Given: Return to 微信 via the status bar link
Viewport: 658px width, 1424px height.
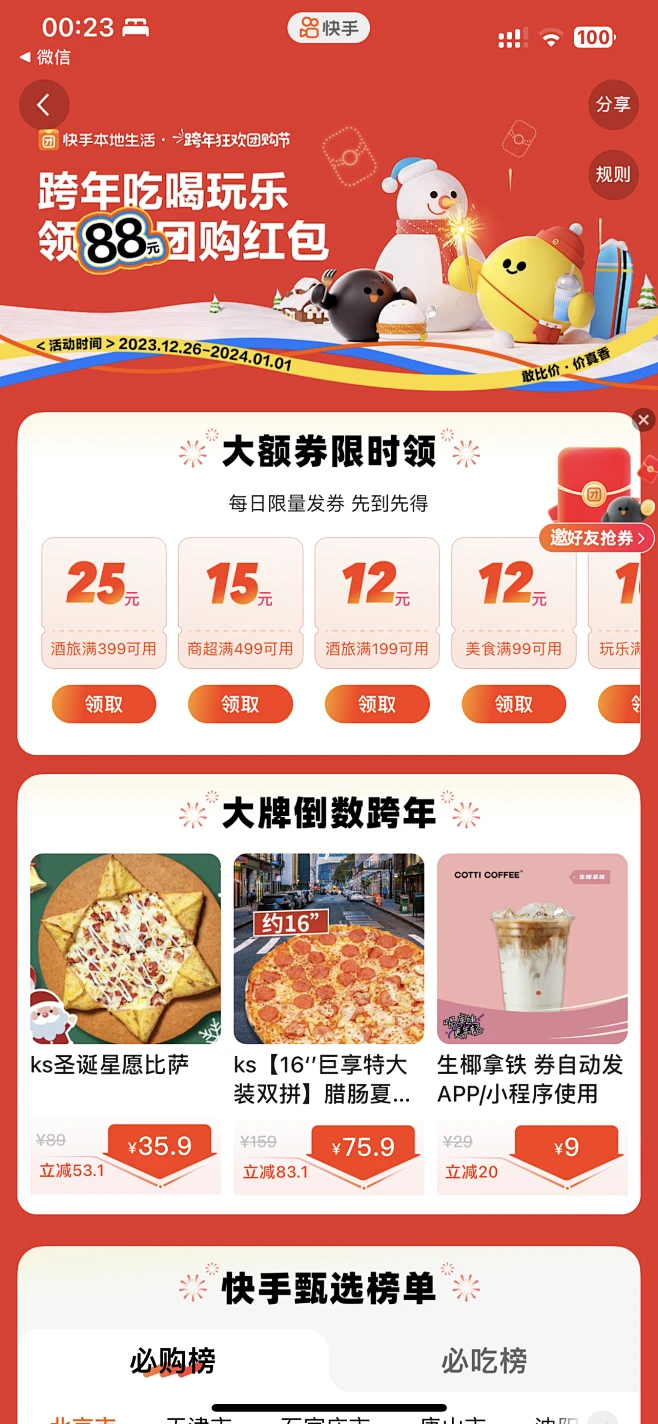Looking at the screenshot, I should 46,57.
